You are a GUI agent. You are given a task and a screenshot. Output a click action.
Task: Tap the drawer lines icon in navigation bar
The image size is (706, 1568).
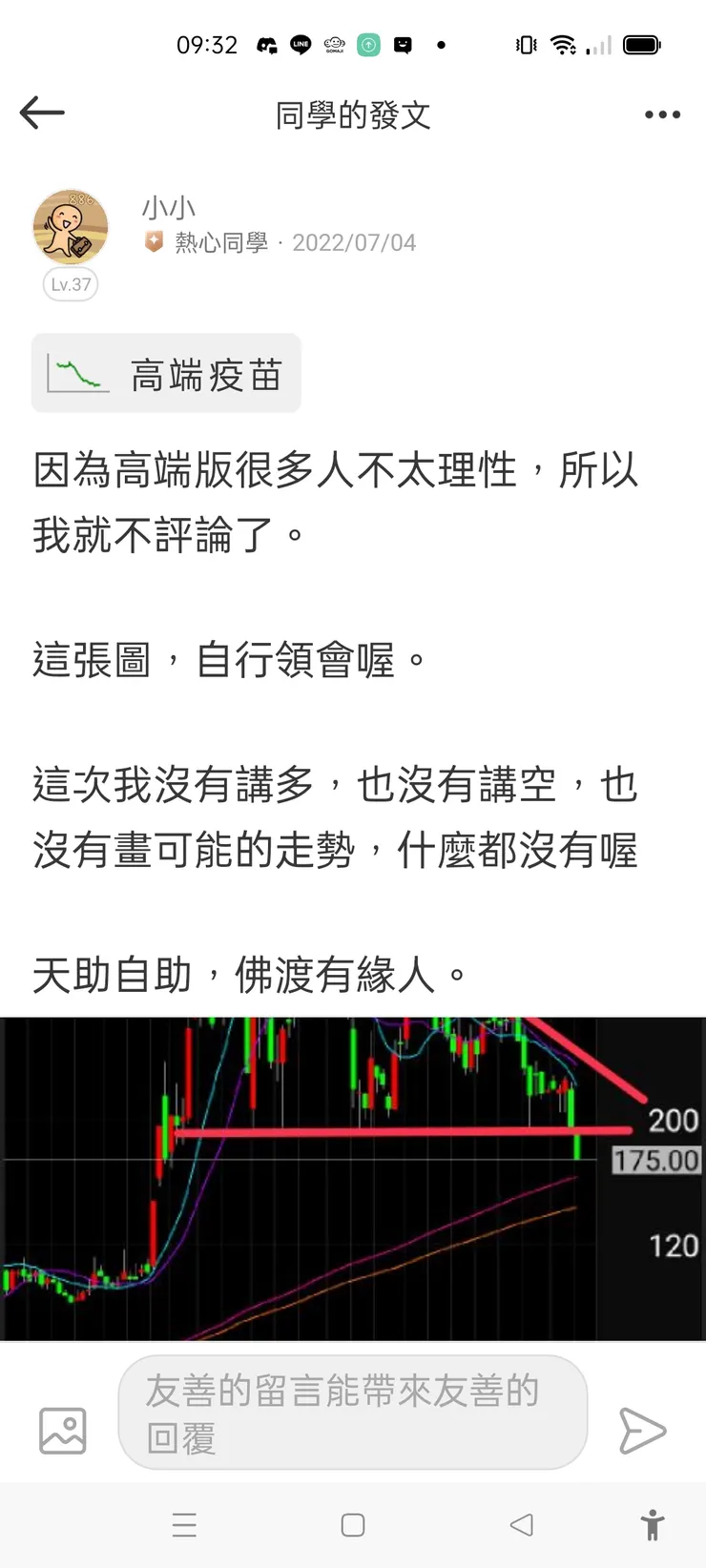pos(184,1525)
